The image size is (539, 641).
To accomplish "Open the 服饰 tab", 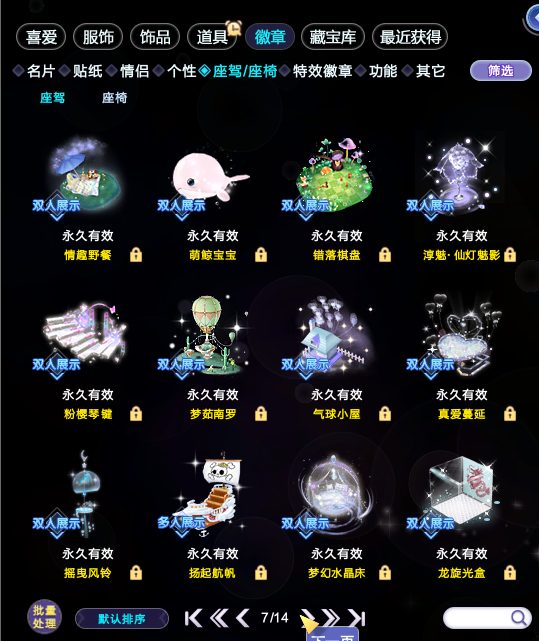I will pyautogui.click(x=98, y=37).
